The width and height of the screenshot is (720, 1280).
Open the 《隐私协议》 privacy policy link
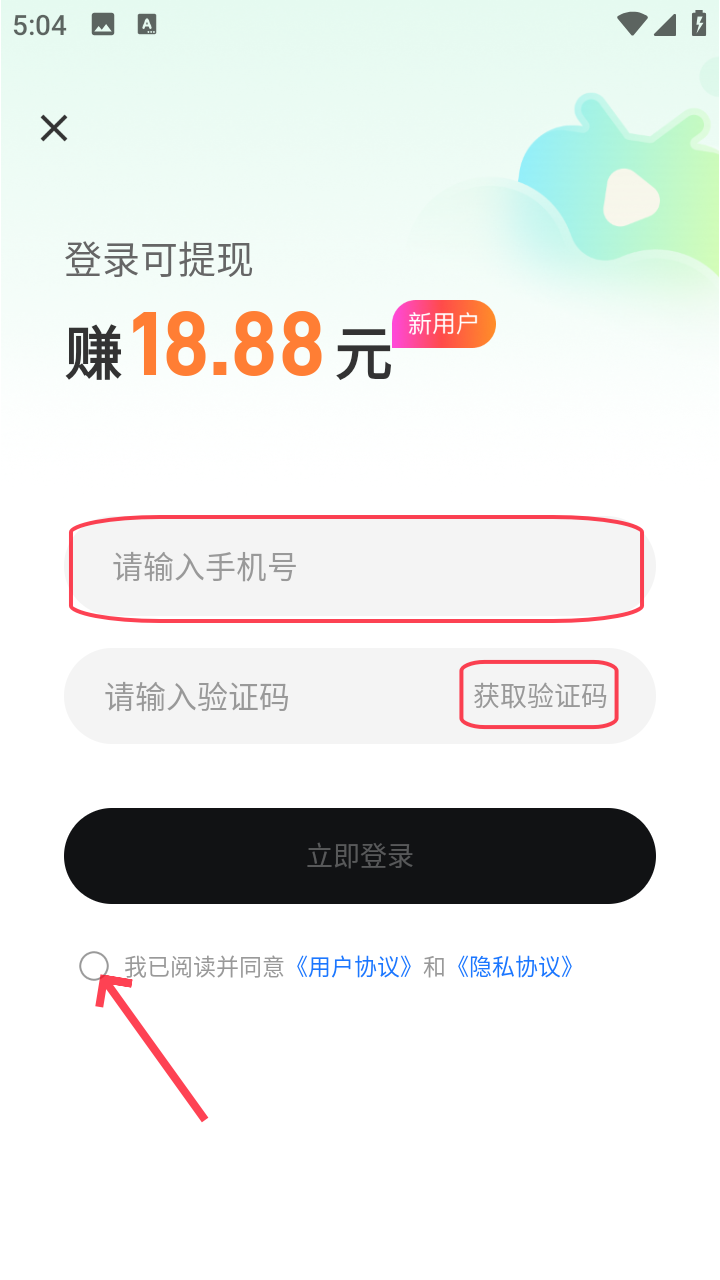514,967
